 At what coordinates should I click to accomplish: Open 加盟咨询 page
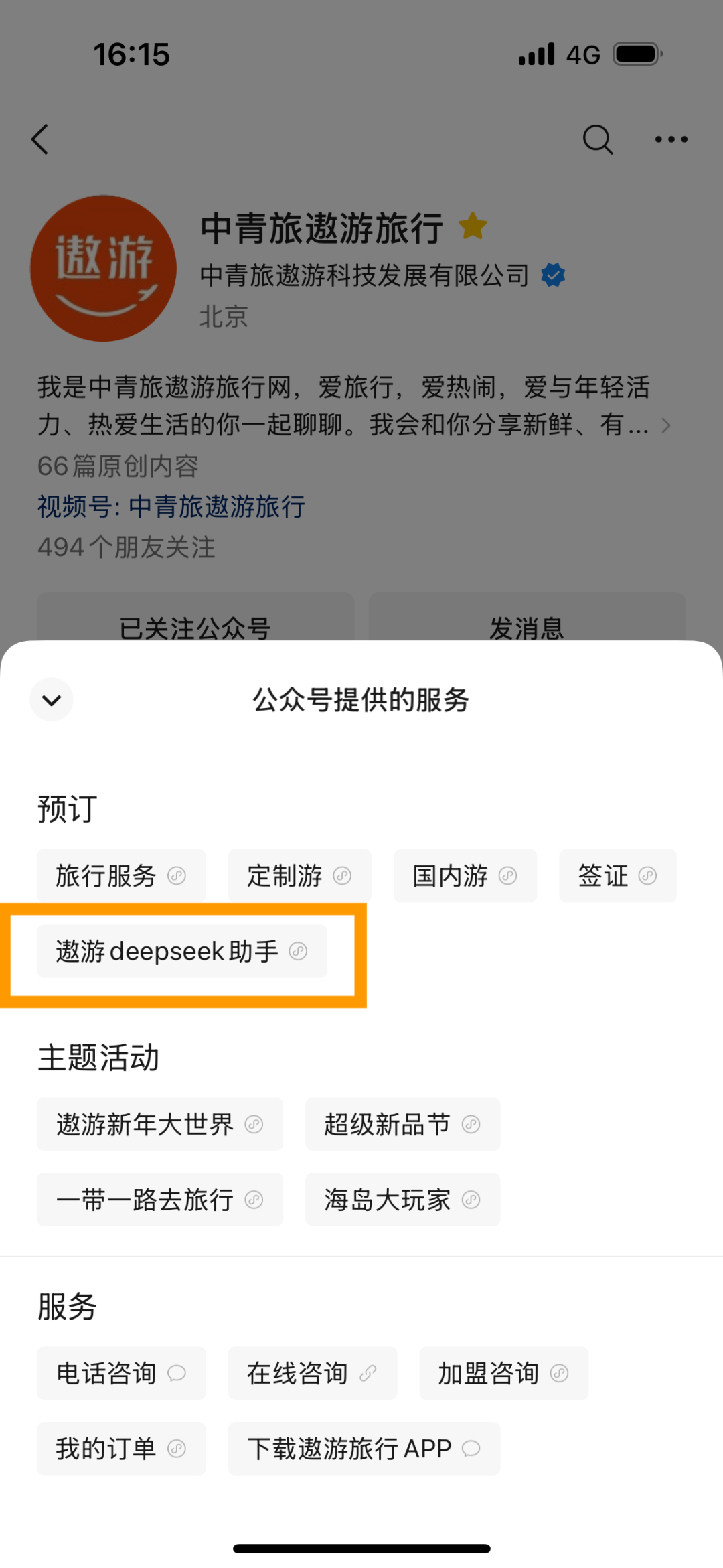click(503, 1374)
